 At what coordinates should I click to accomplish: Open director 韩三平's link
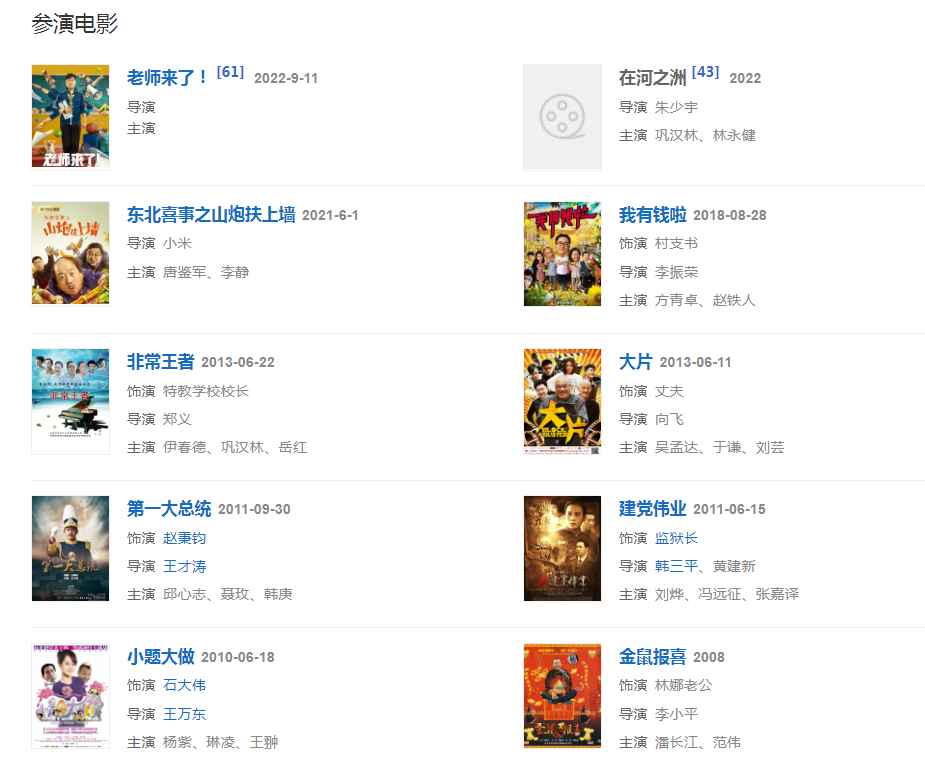coord(676,566)
